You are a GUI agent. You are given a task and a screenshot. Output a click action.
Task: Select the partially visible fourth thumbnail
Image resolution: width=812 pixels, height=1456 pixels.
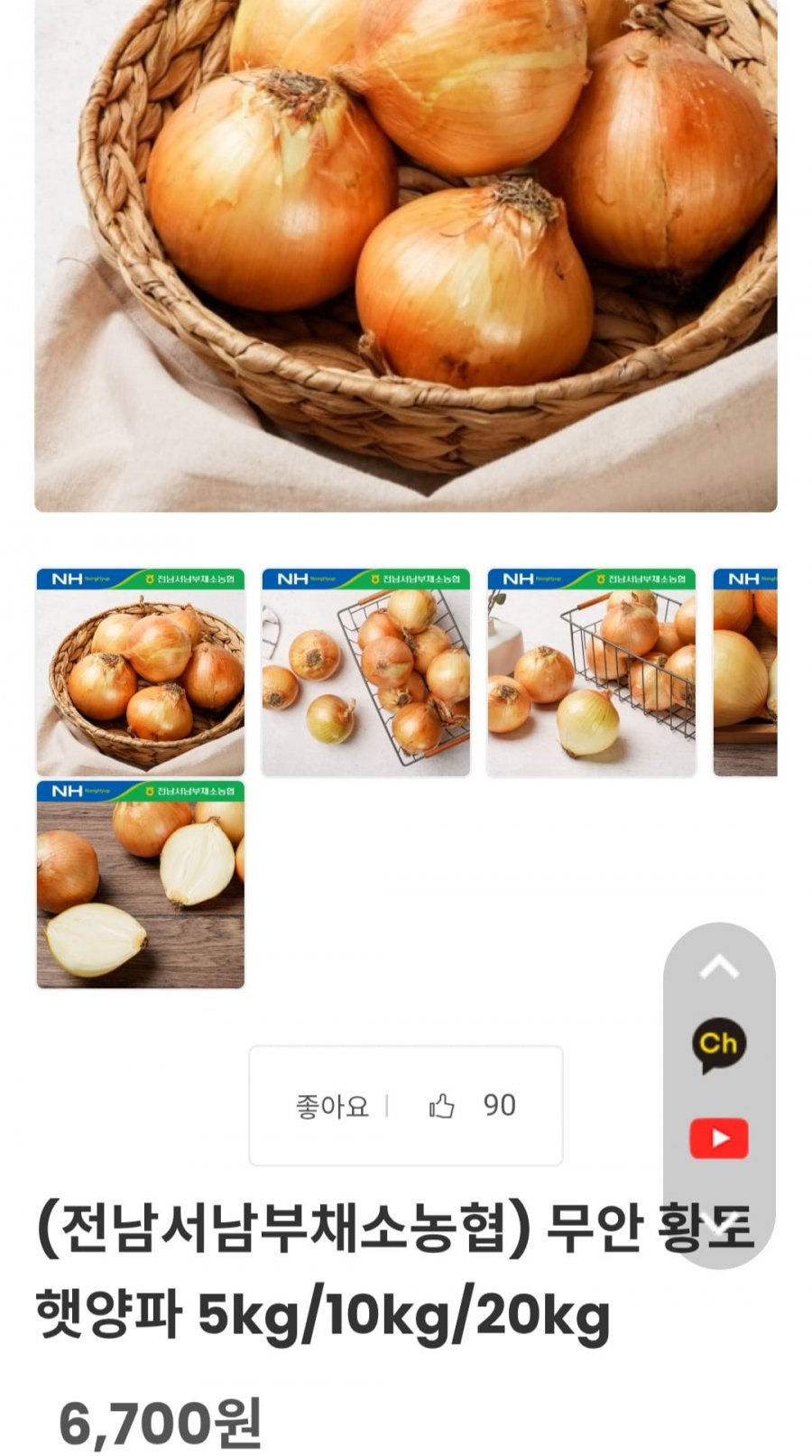pos(745,672)
